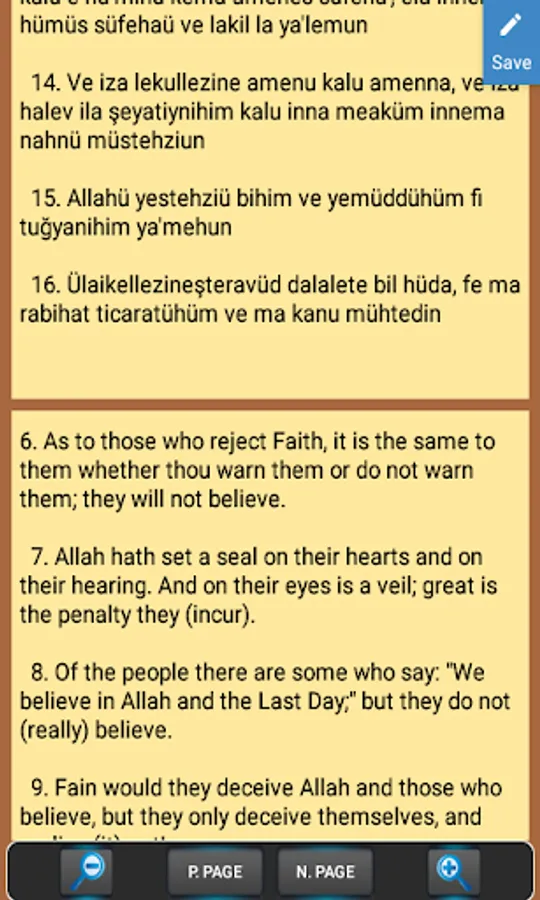Go to previous page with P. PAGE
540x900 pixels.
click(x=215, y=872)
